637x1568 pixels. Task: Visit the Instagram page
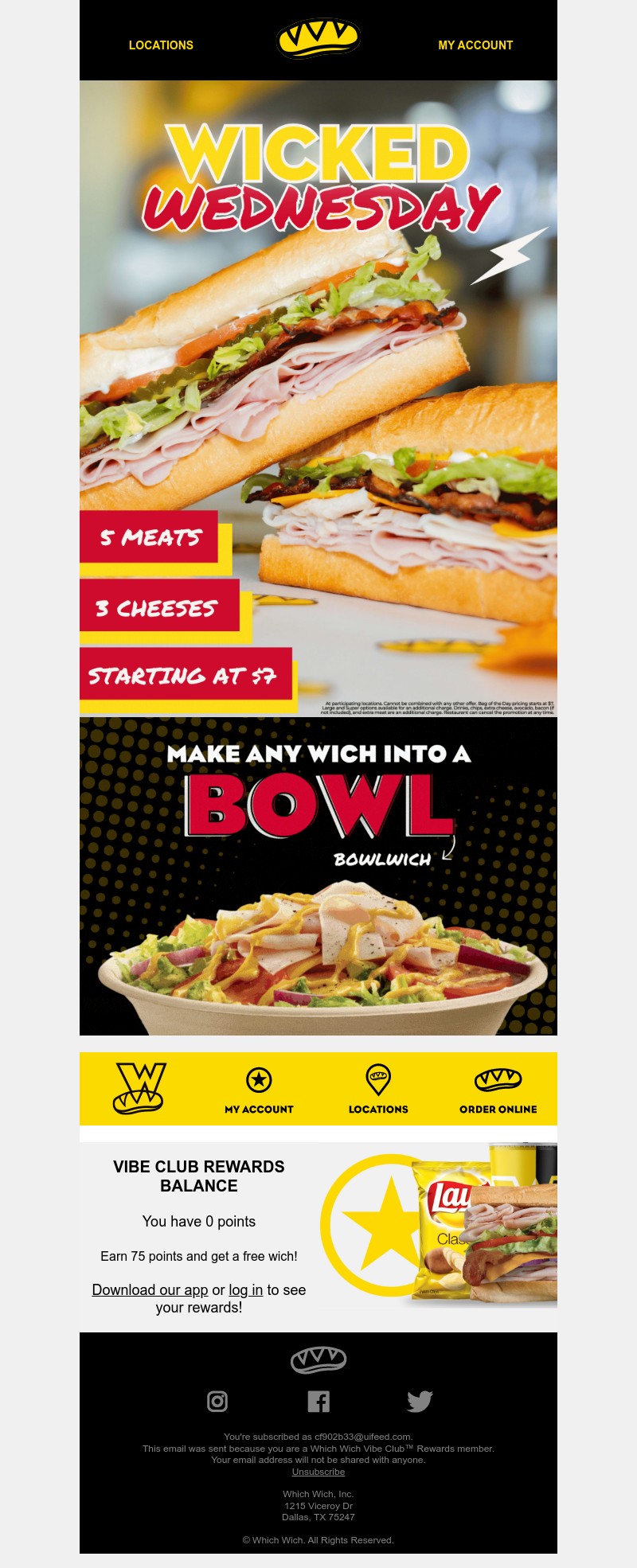217,1401
